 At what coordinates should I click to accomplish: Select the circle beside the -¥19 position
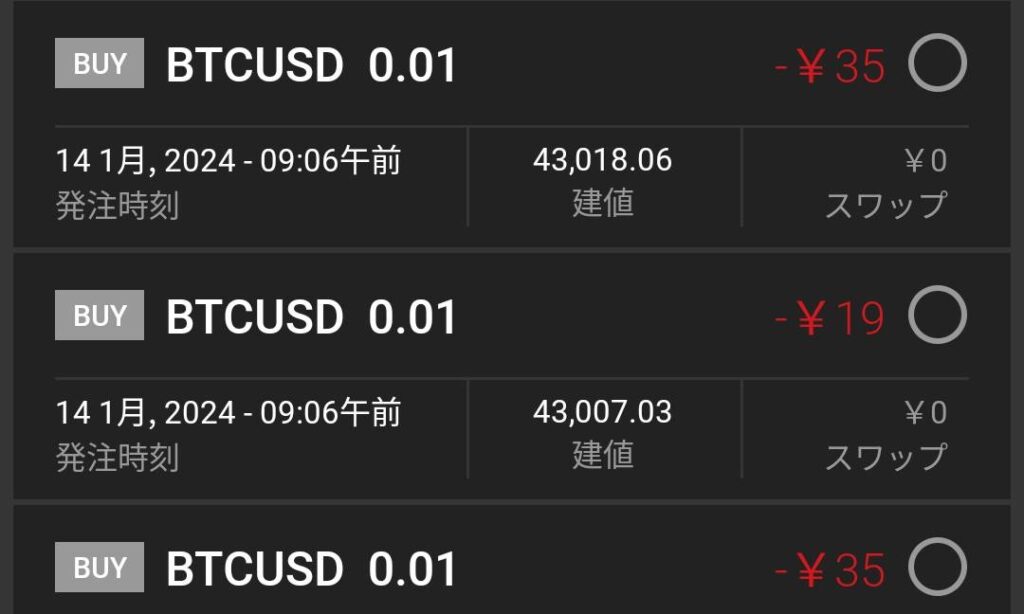click(x=937, y=315)
